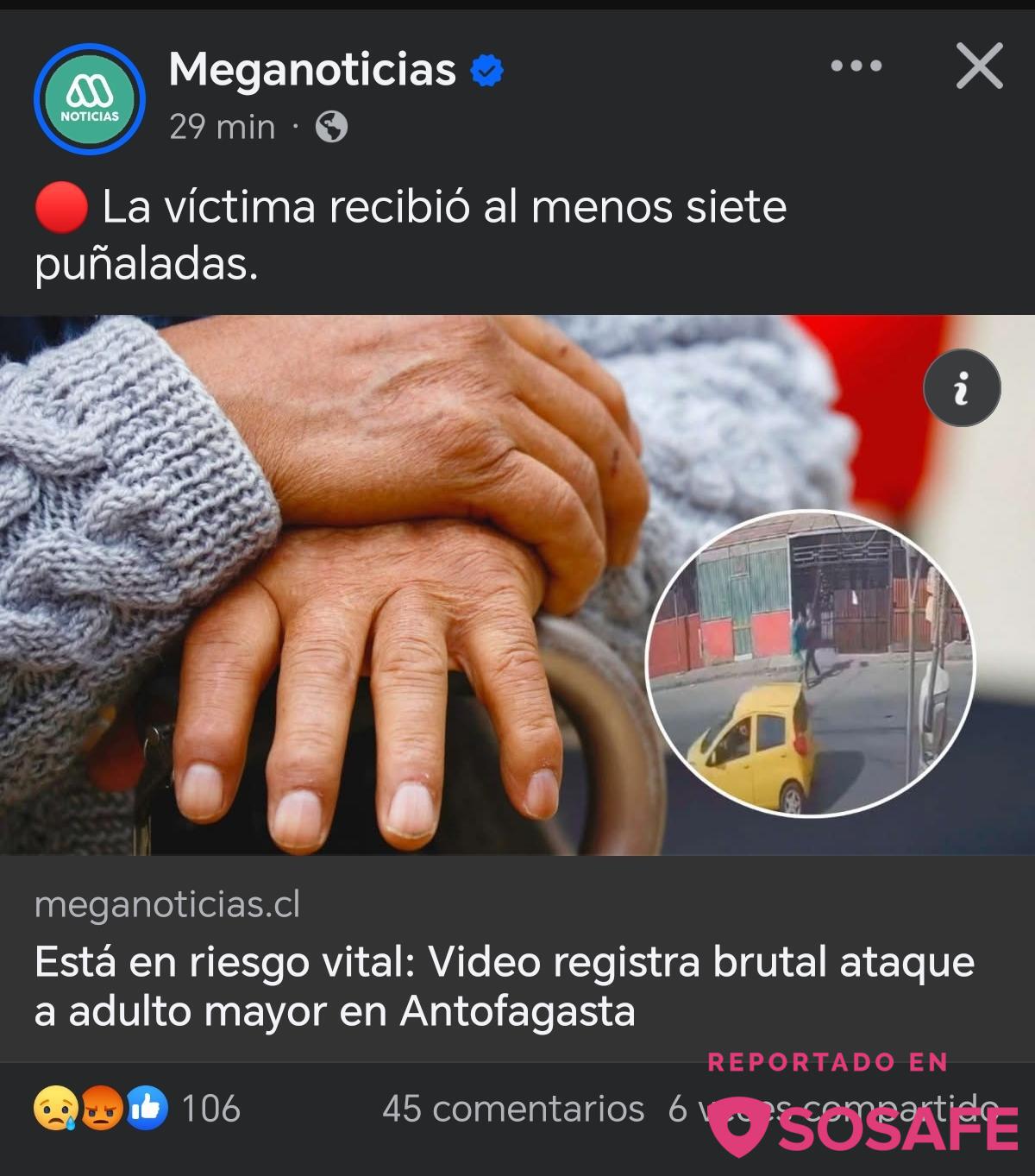Viewport: 1035px width, 1176px height.
Task: Open the Meganoticias page name
Action: tap(312, 69)
